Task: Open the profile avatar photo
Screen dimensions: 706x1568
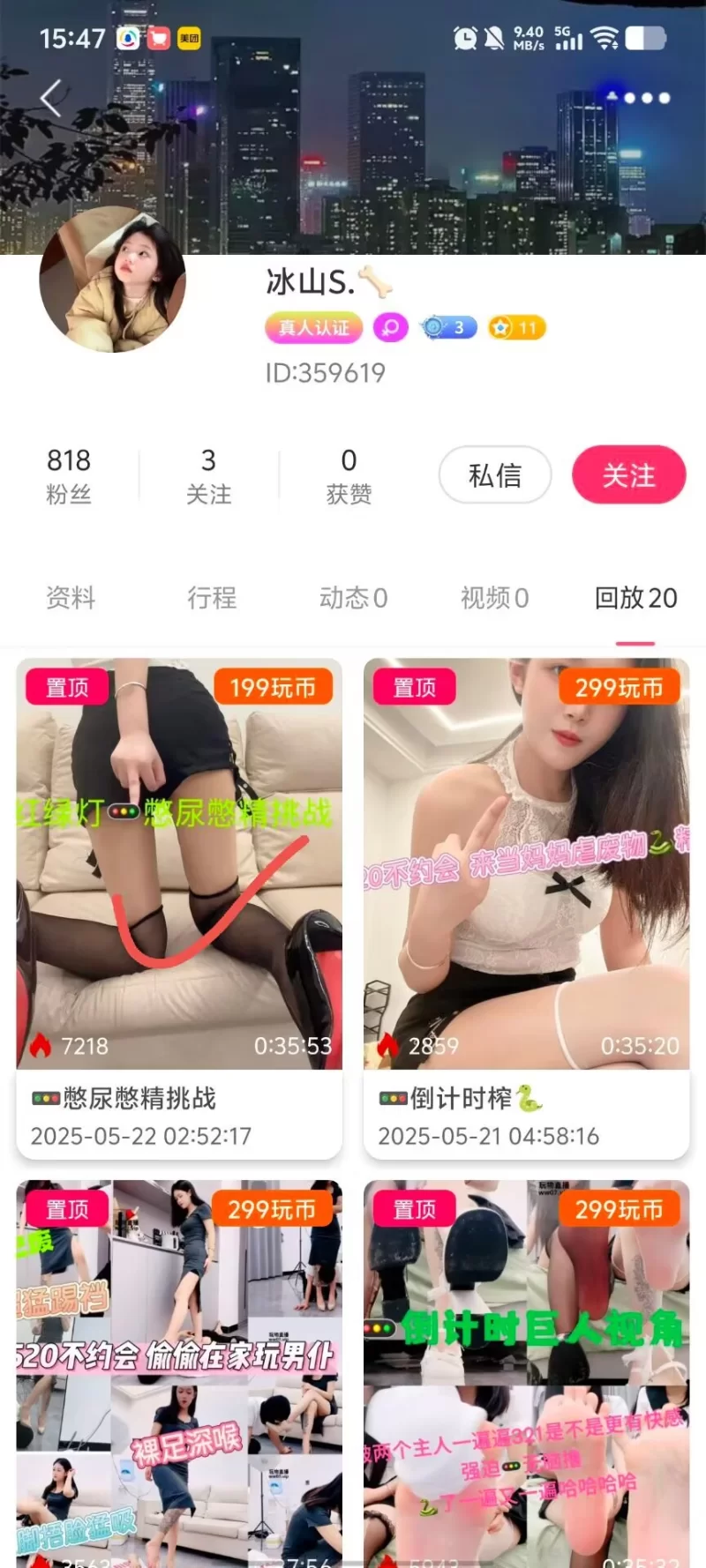Action: pyautogui.click(x=113, y=280)
